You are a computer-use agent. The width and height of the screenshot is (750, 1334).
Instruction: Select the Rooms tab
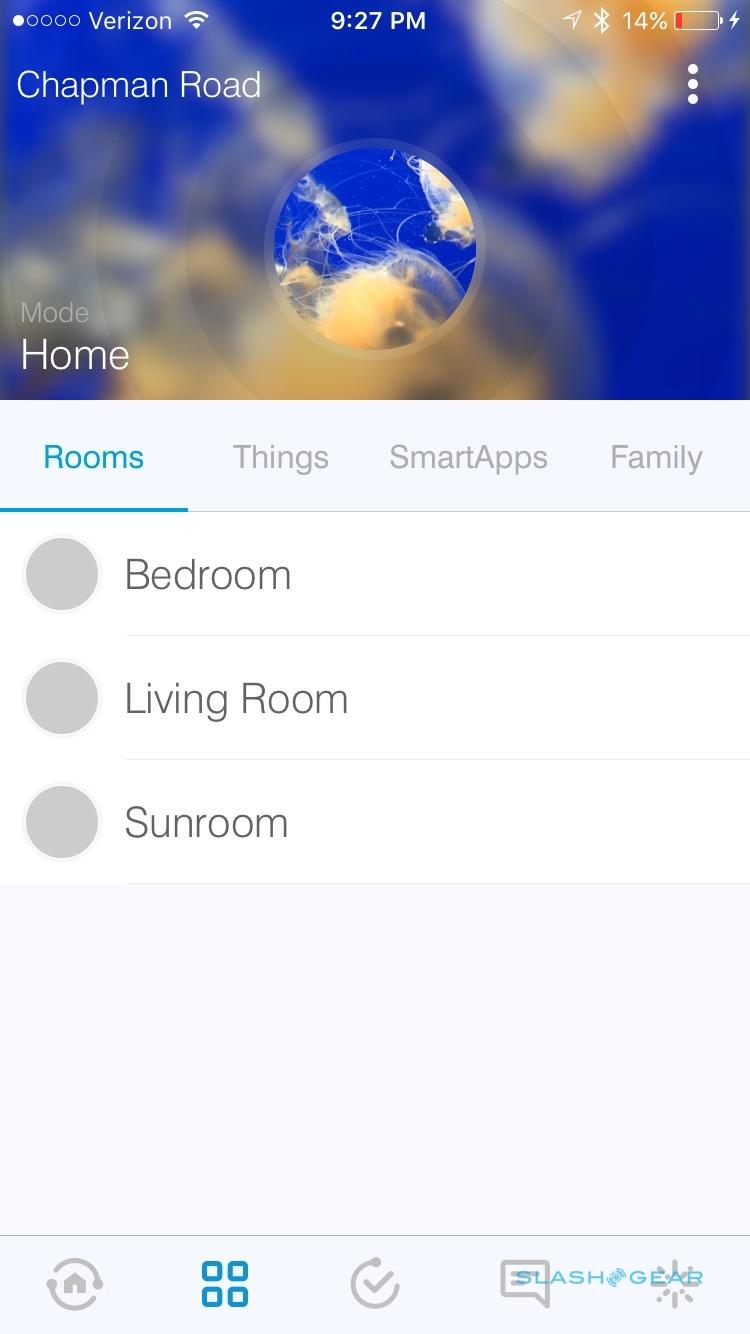point(94,458)
